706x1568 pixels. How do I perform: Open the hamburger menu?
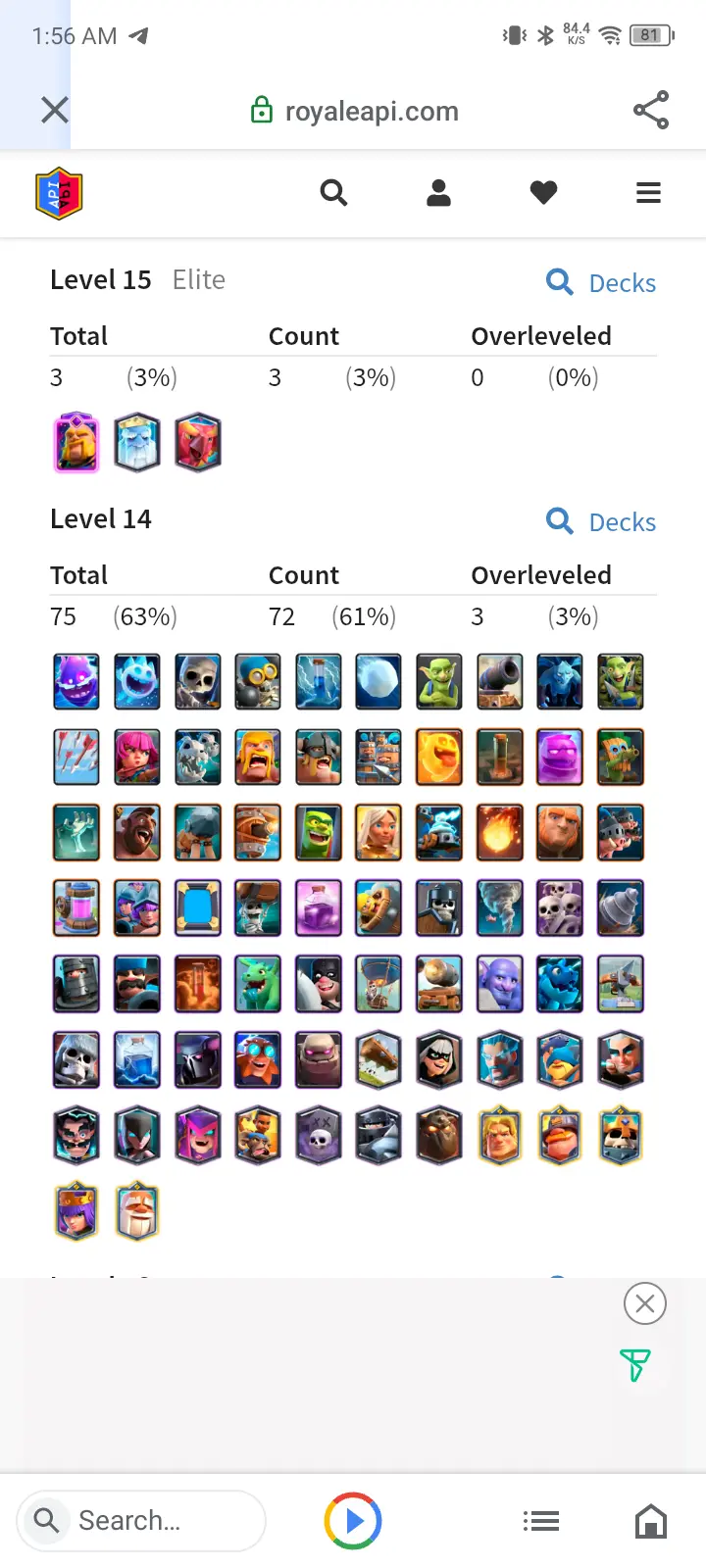pos(648,193)
